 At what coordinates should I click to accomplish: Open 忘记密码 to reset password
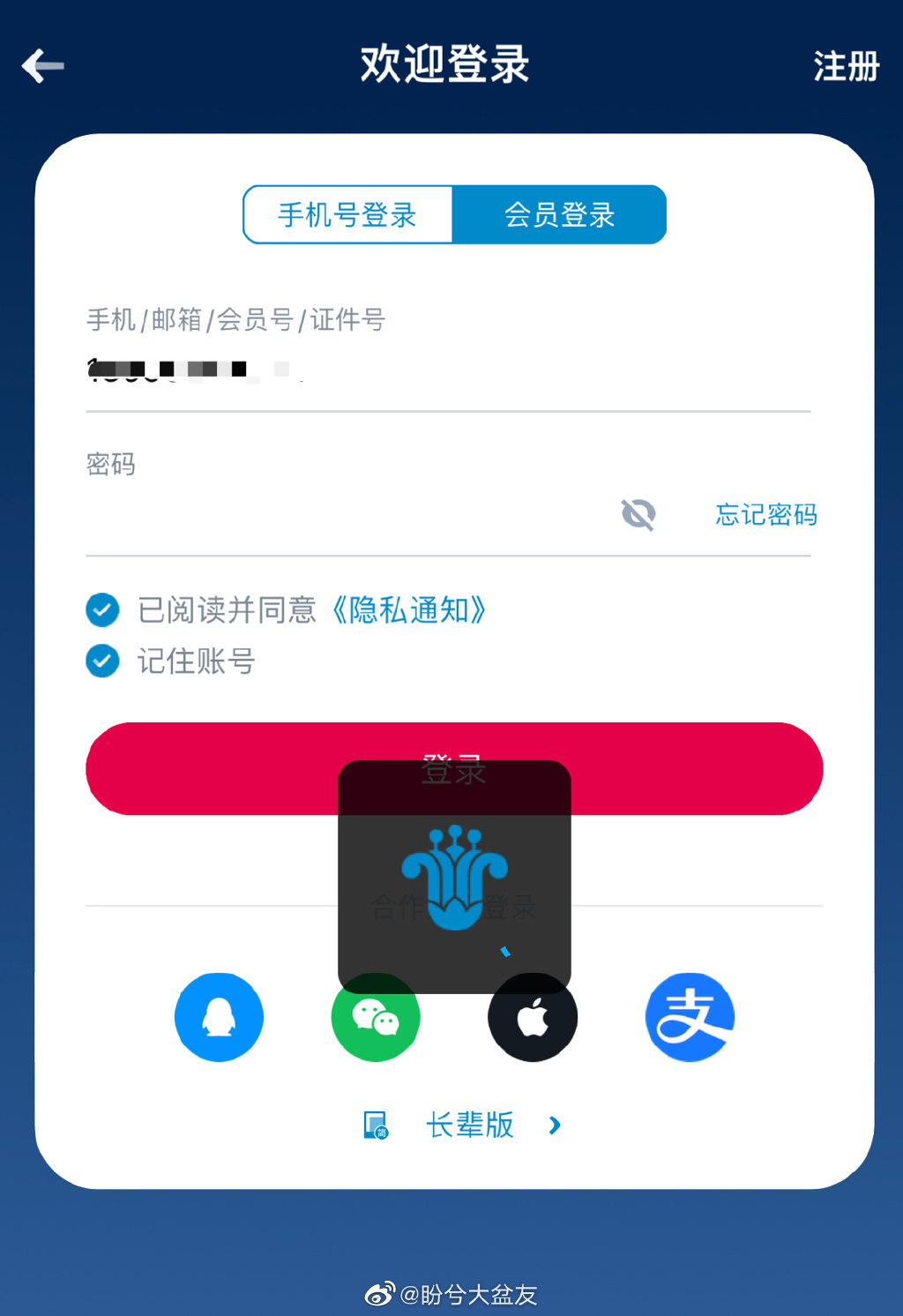[x=765, y=514]
